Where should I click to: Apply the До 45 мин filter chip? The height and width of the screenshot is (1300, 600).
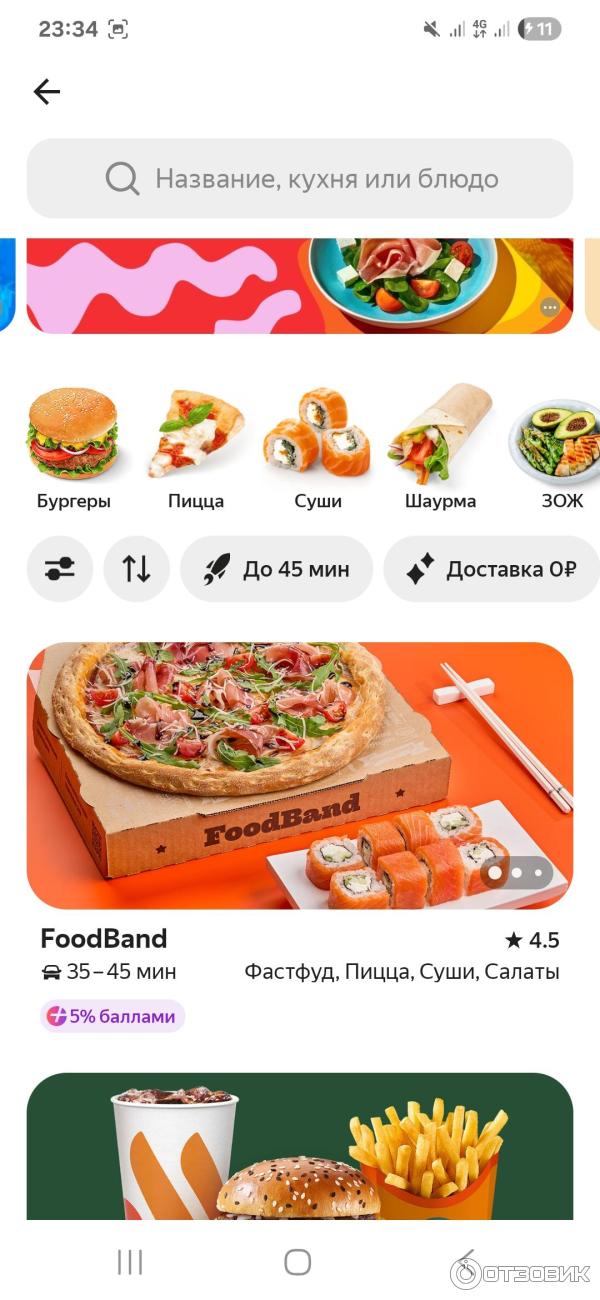pyautogui.click(x=276, y=569)
